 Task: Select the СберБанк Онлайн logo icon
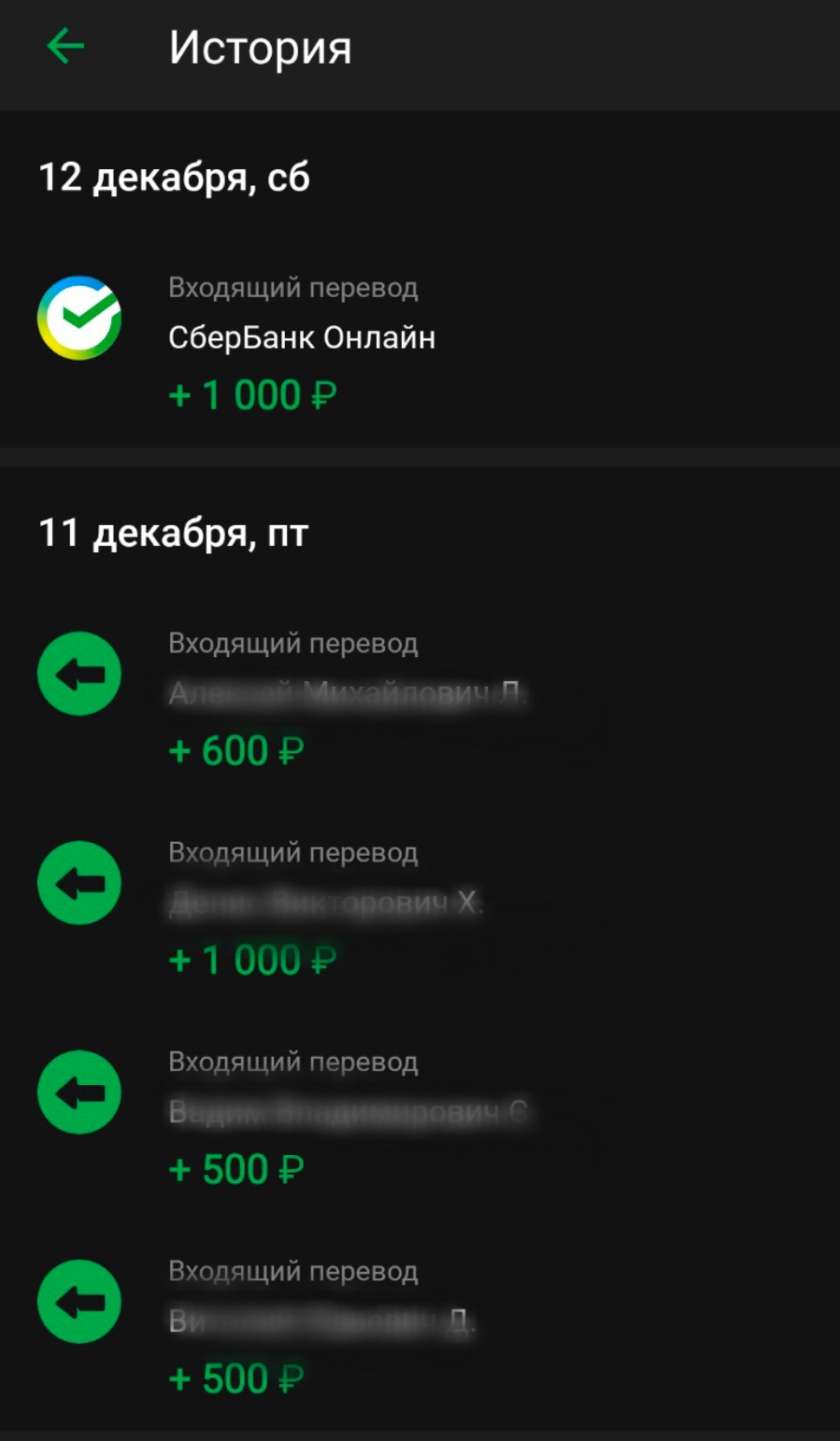point(78,318)
